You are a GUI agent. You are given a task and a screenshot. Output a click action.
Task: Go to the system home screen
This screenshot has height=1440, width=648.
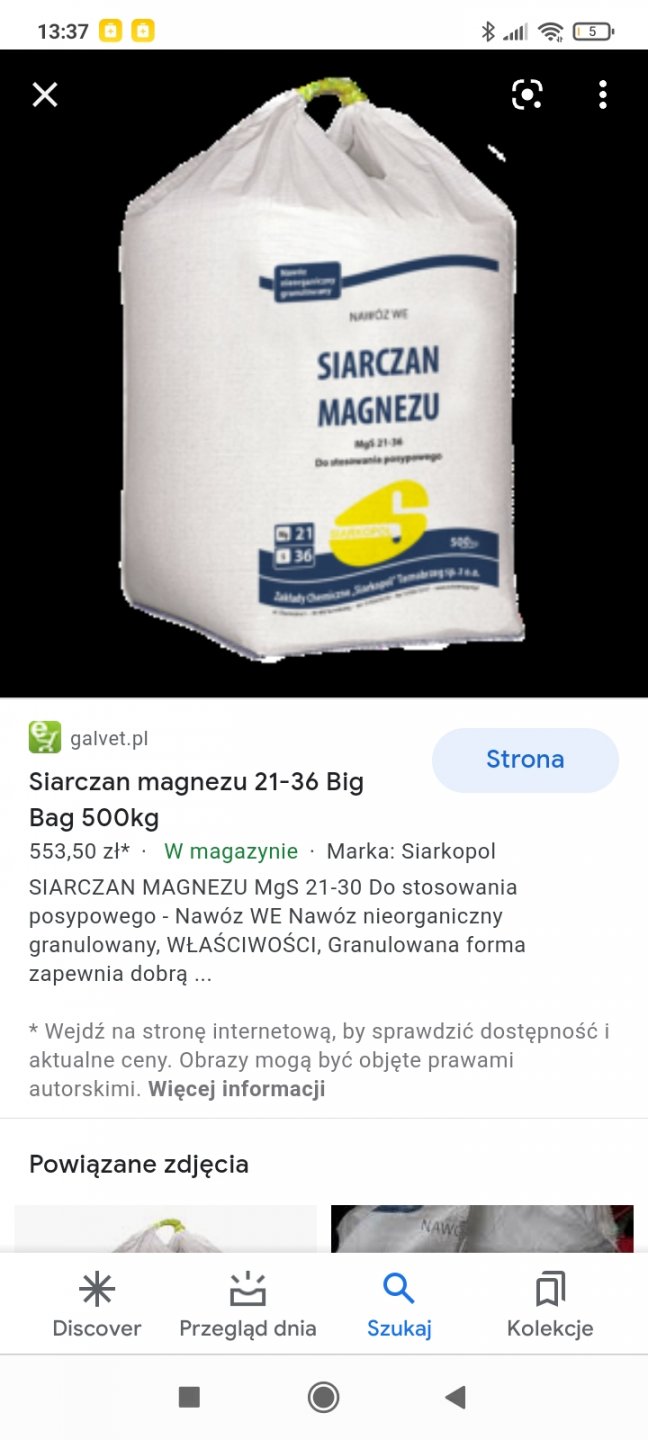click(x=323, y=1397)
